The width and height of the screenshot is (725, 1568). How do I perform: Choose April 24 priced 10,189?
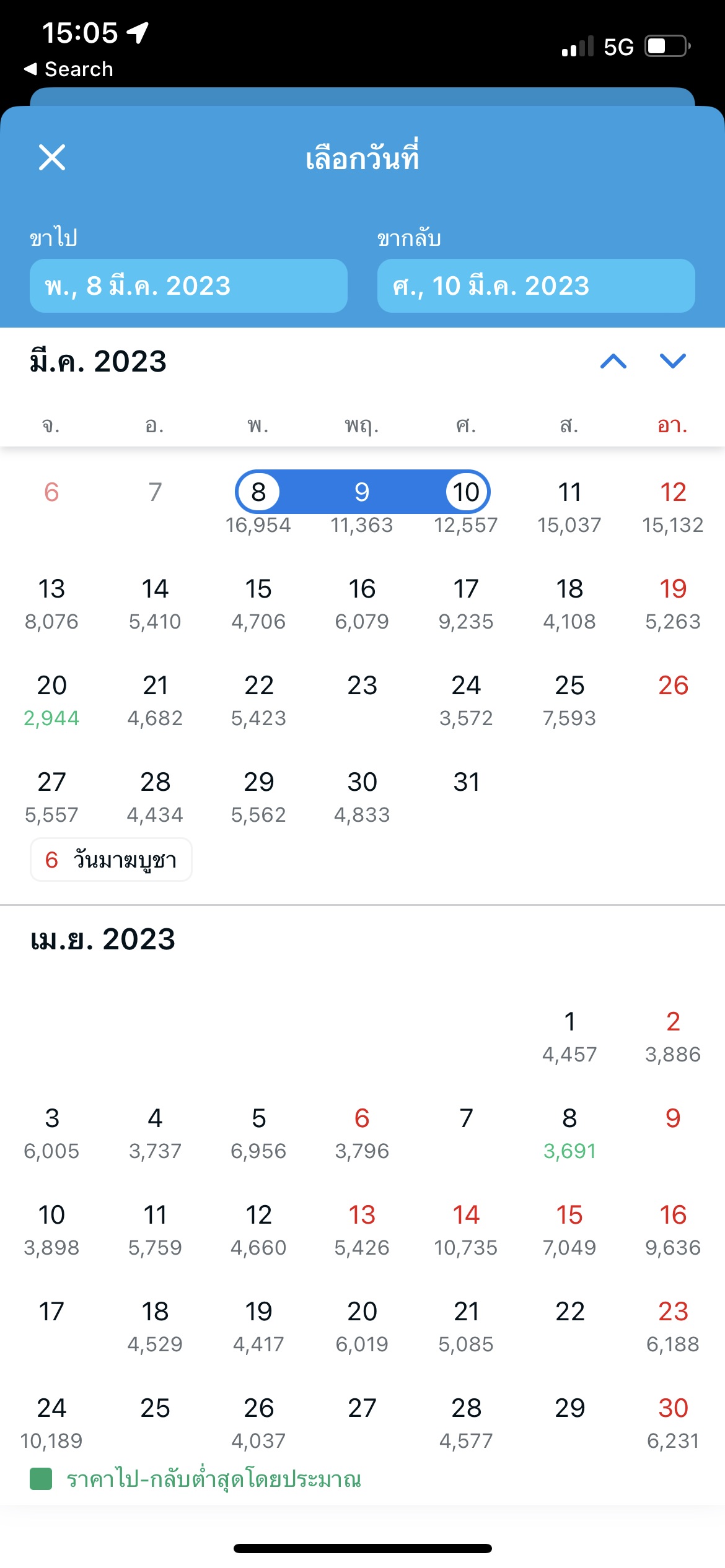point(51,1422)
